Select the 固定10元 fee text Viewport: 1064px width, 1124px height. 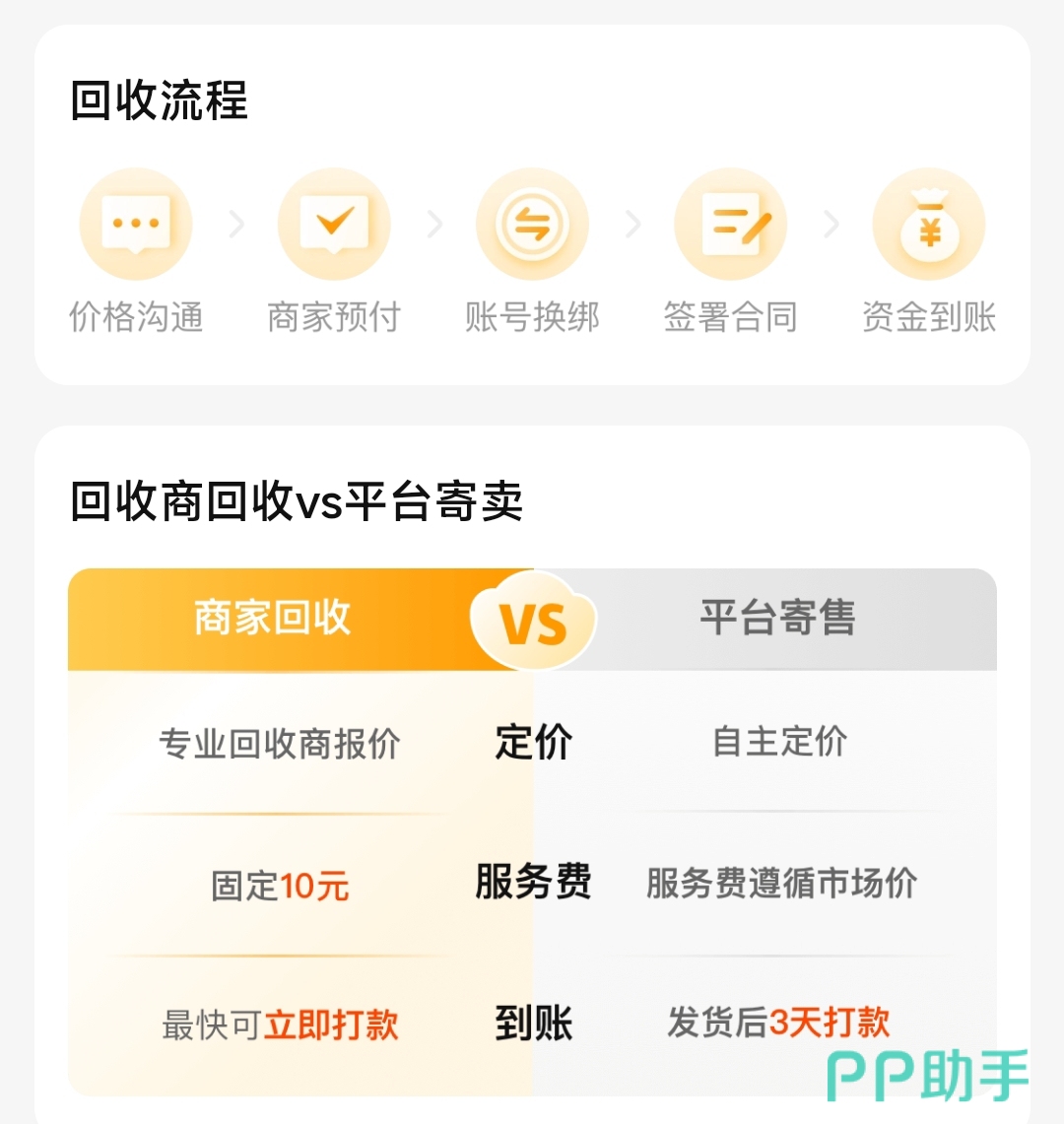[x=282, y=885]
